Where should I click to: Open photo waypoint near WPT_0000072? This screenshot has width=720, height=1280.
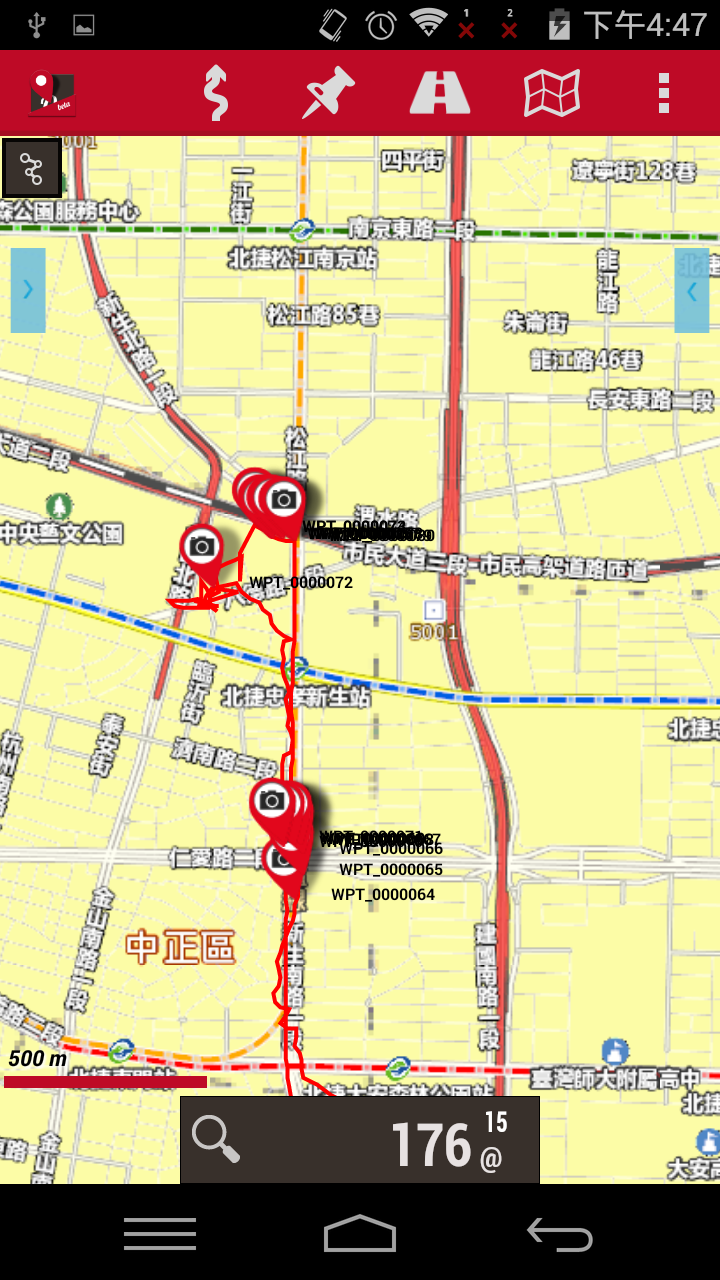coord(202,547)
